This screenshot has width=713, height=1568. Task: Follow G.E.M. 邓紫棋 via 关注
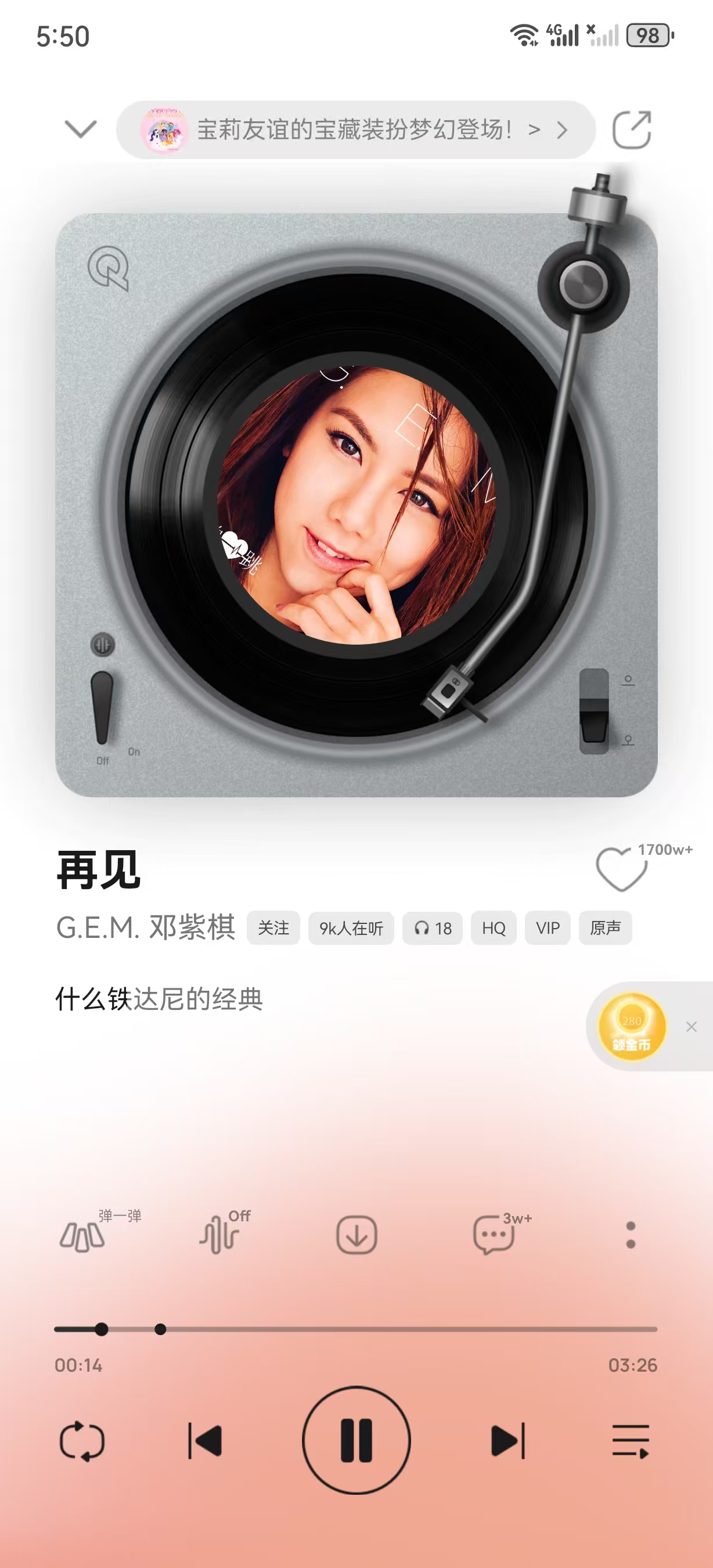click(x=273, y=927)
